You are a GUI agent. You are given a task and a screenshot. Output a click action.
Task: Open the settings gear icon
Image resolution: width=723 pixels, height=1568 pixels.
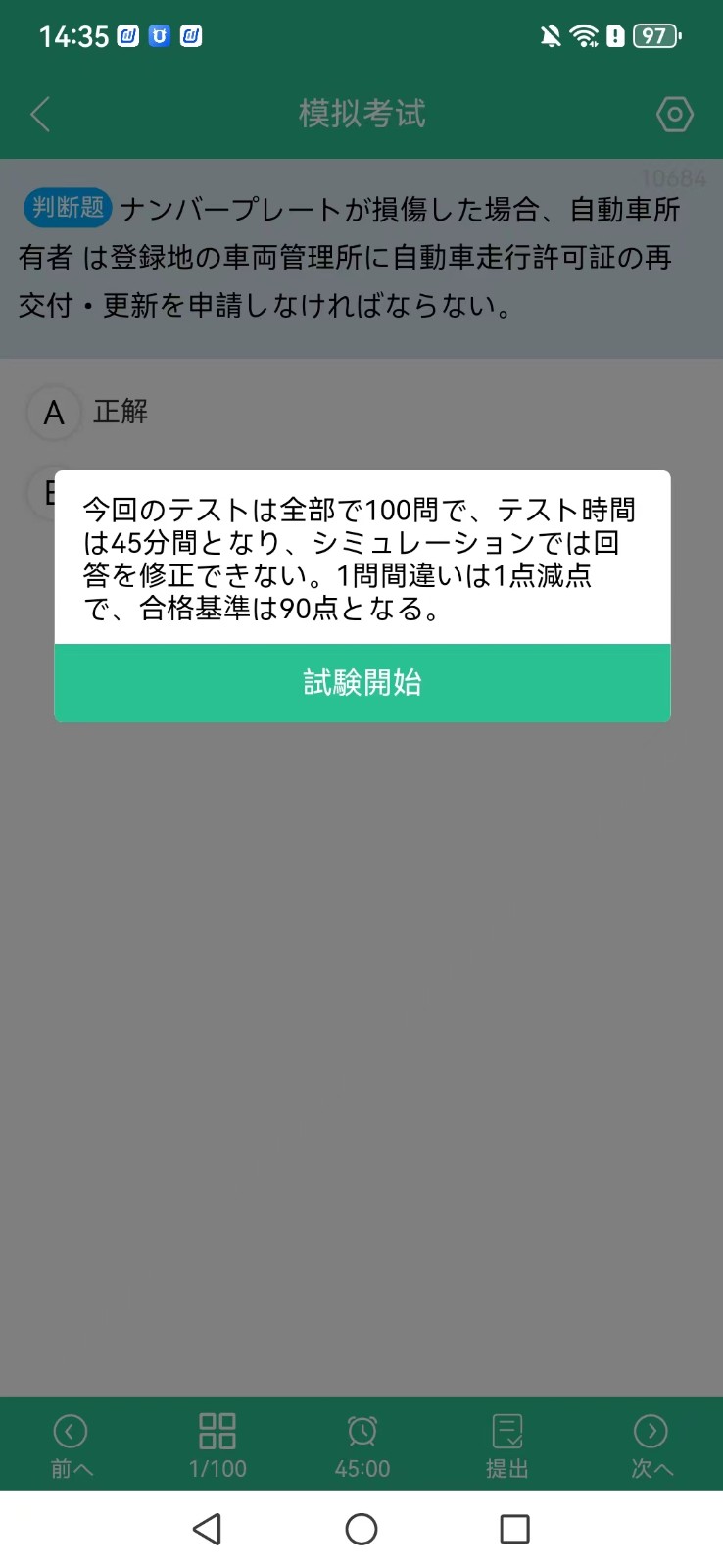point(674,114)
